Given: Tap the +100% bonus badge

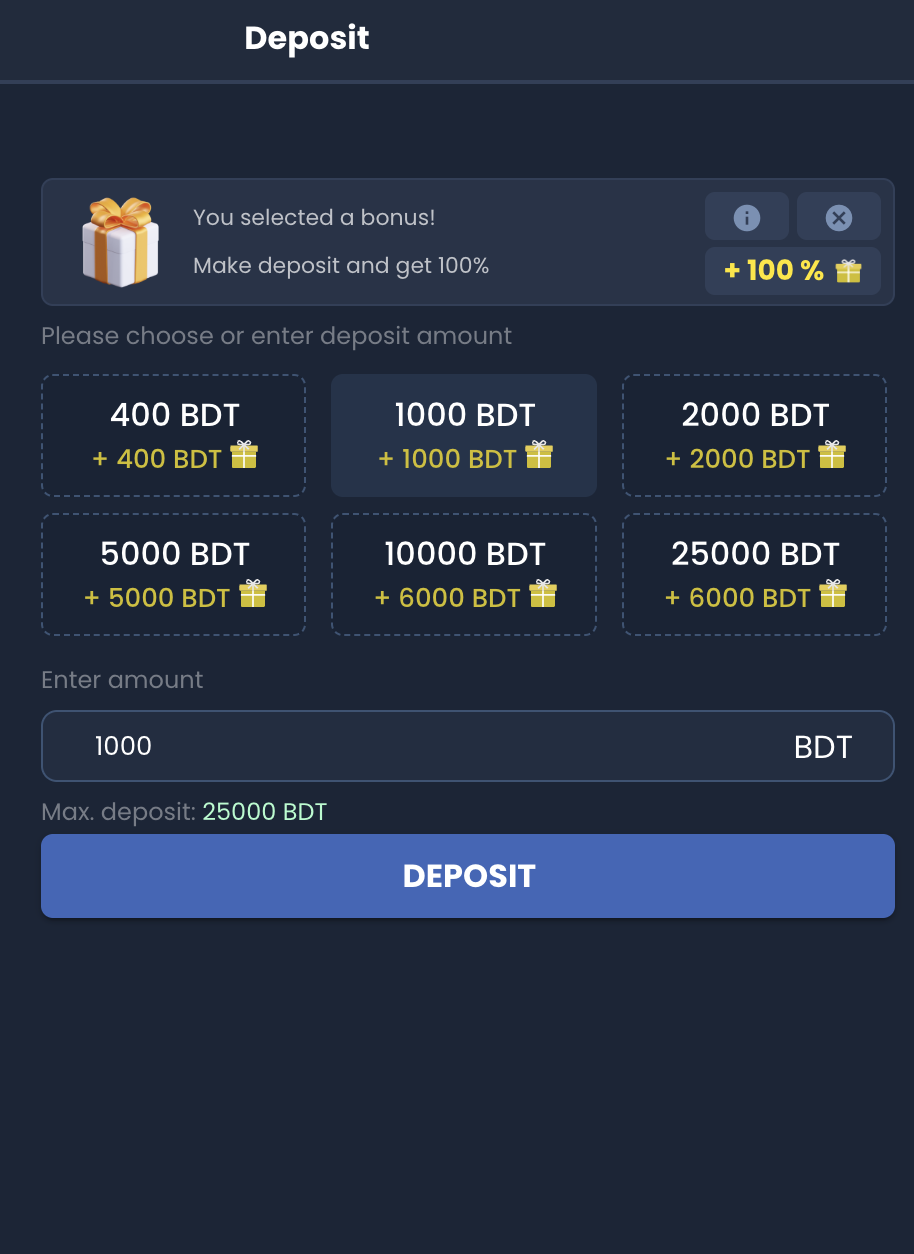Looking at the screenshot, I should coord(792,271).
